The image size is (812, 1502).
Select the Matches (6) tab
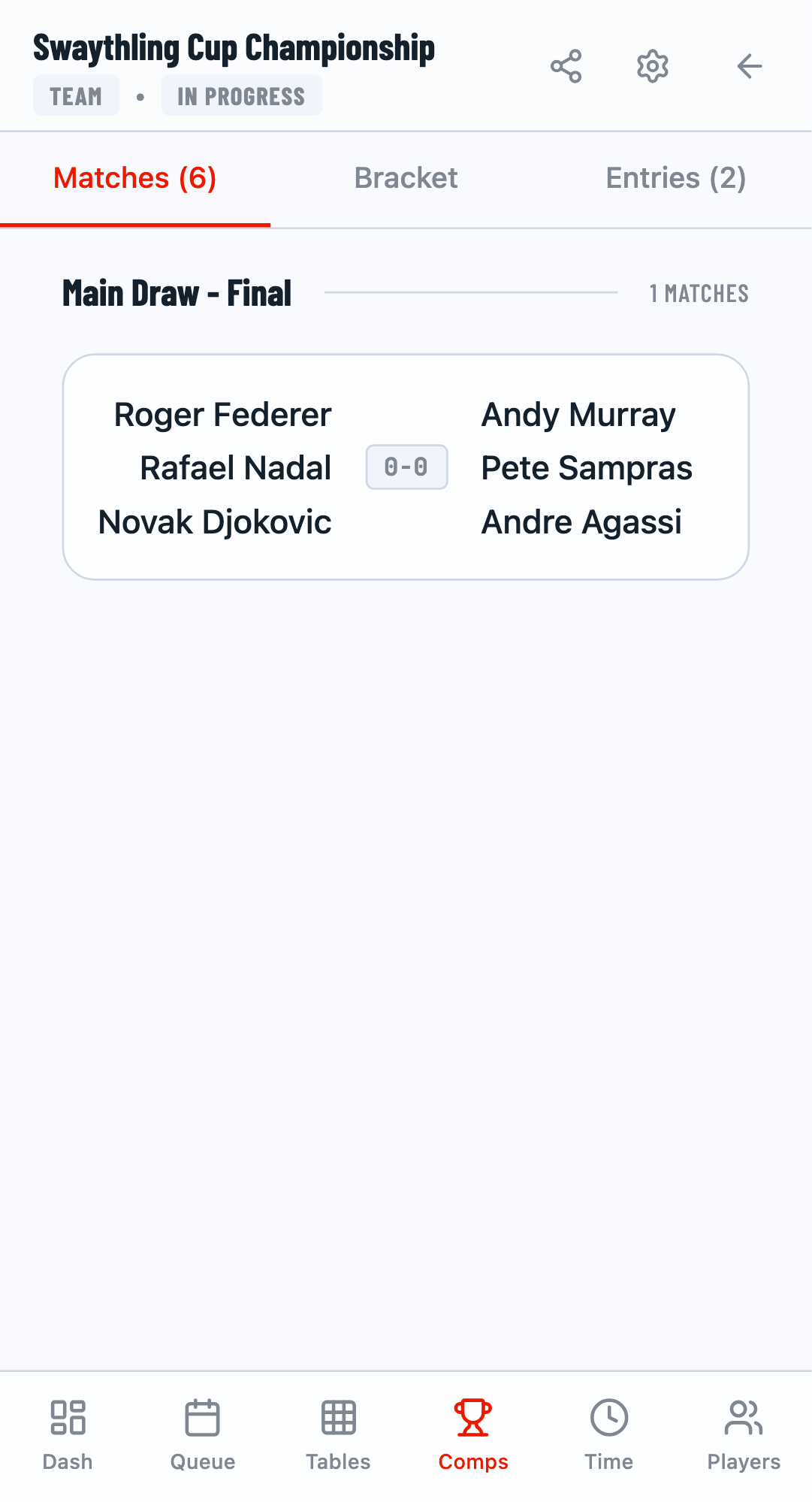coord(134,178)
